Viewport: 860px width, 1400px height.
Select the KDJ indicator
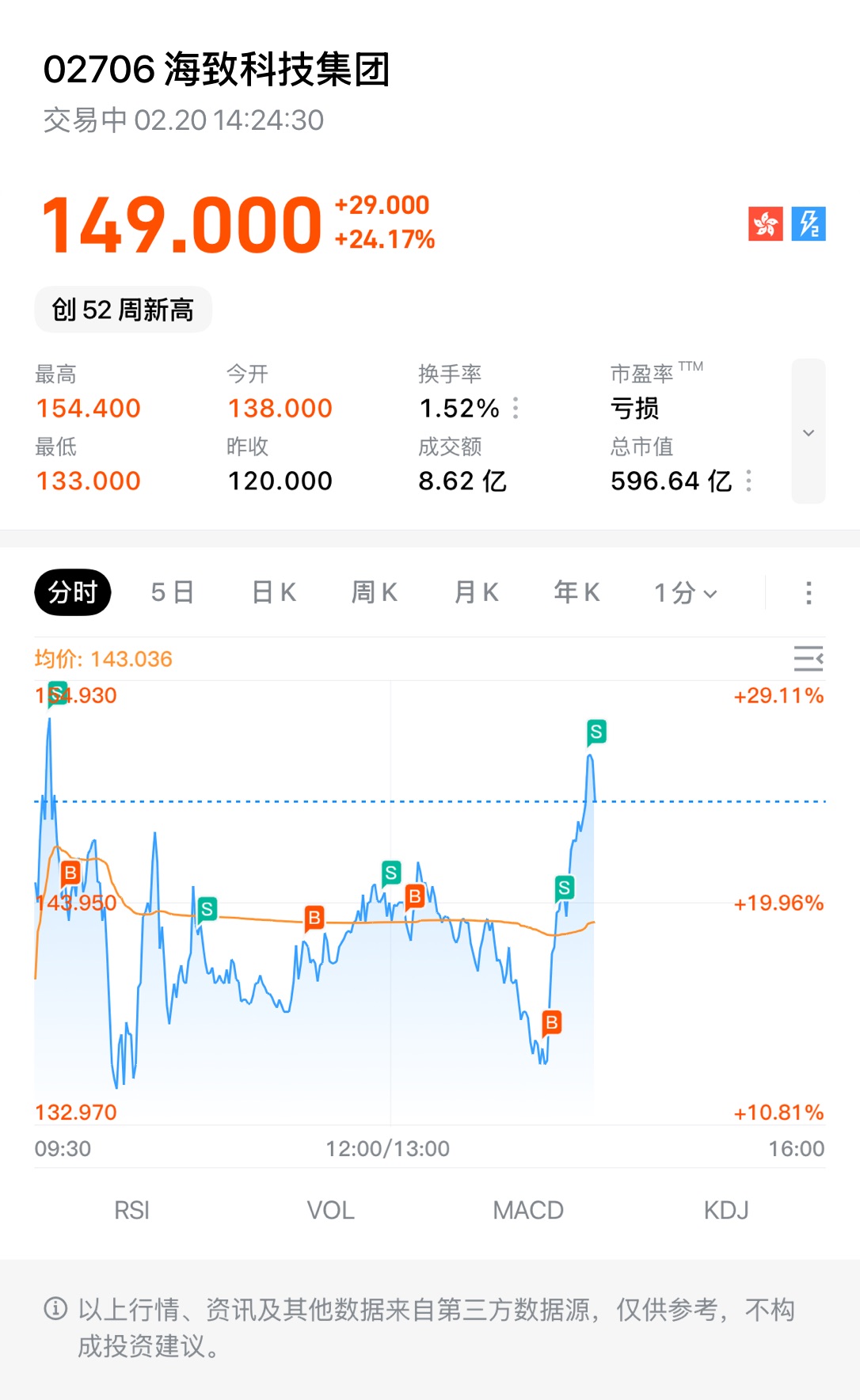[x=726, y=1210]
